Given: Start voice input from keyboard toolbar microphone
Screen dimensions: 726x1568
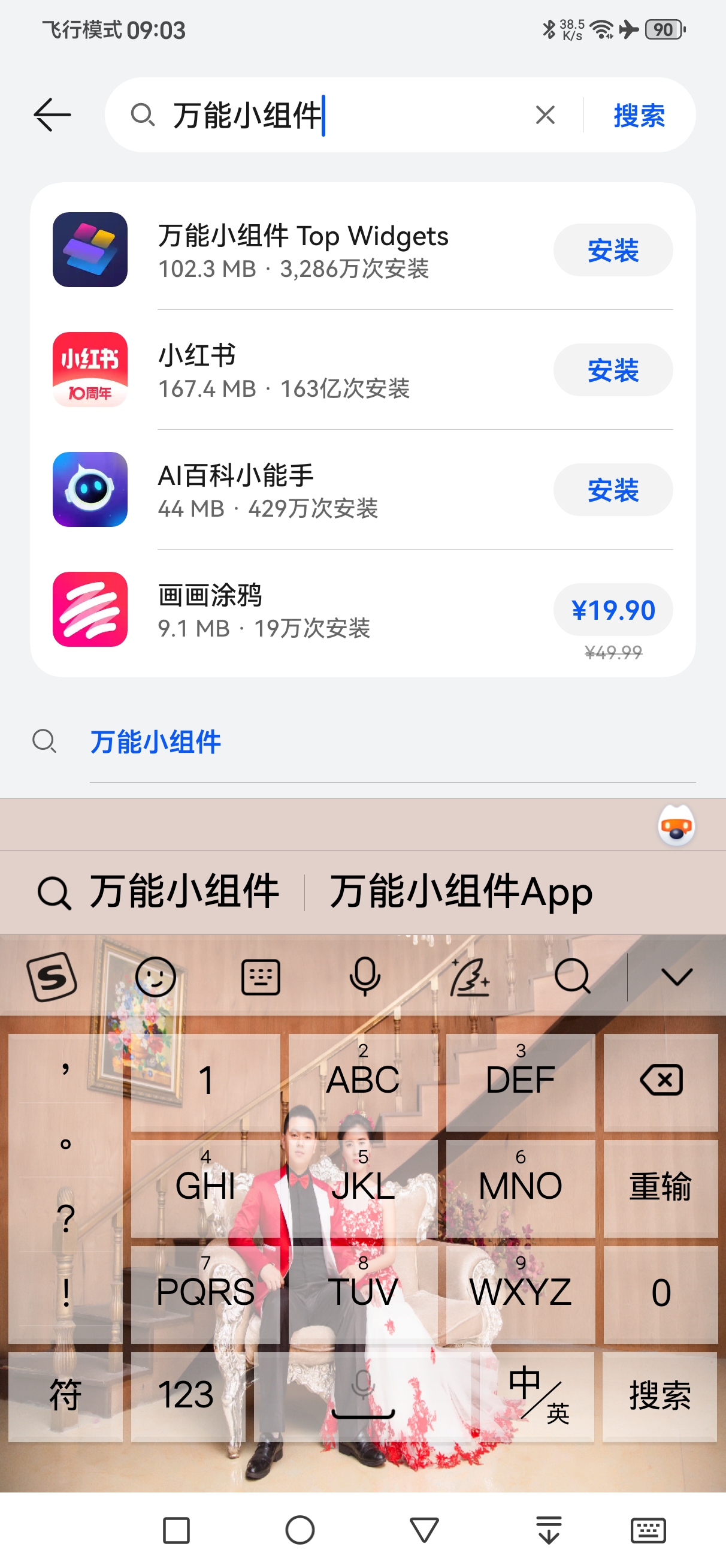Looking at the screenshot, I should coord(365,977).
